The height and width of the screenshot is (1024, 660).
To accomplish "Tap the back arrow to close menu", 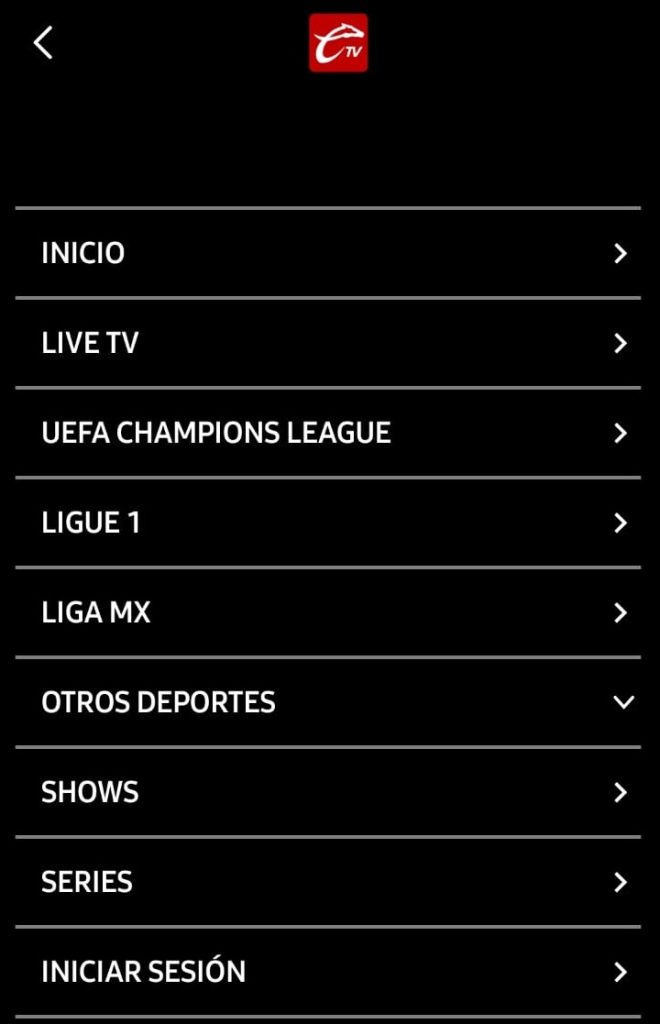I will (x=43, y=43).
